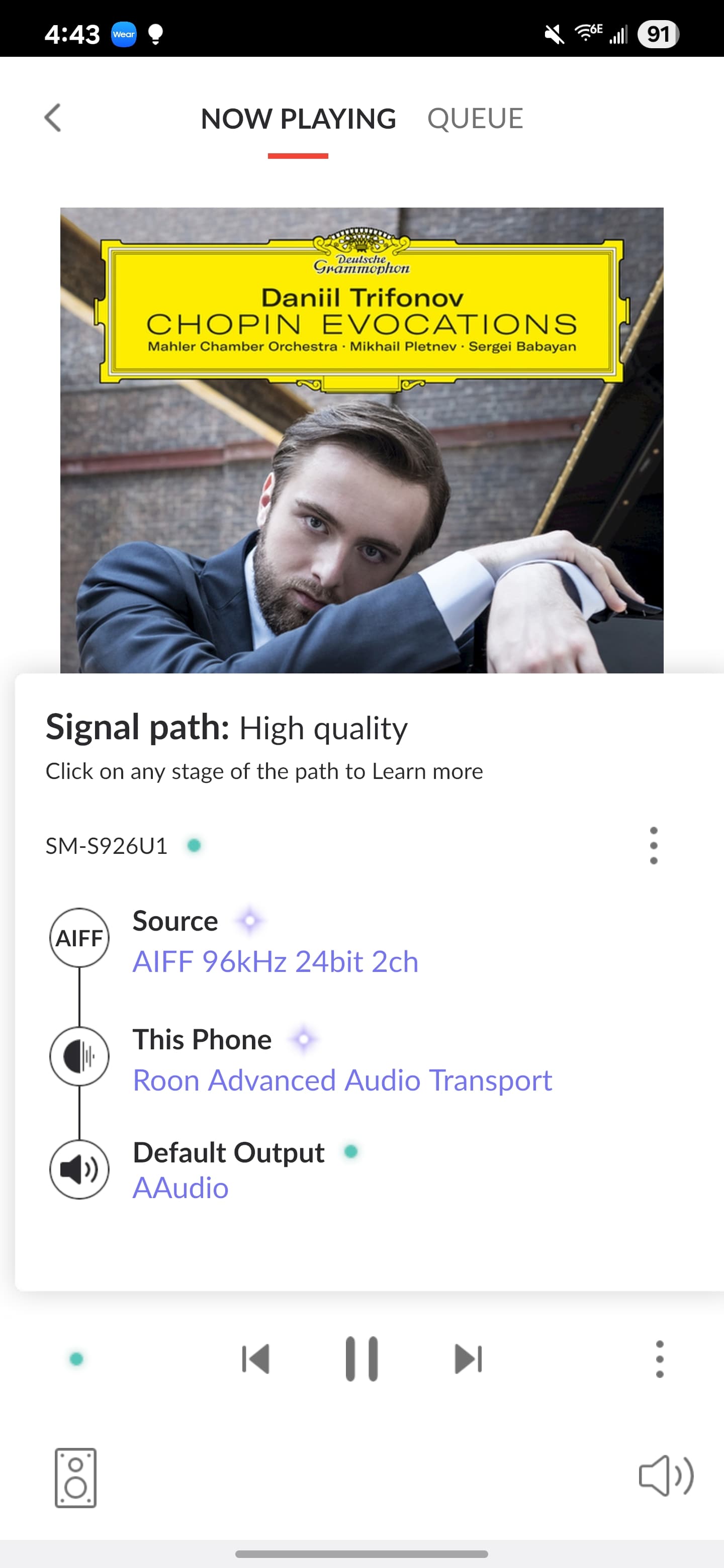Open the speaker zone selector

click(x=75, y=1478)
